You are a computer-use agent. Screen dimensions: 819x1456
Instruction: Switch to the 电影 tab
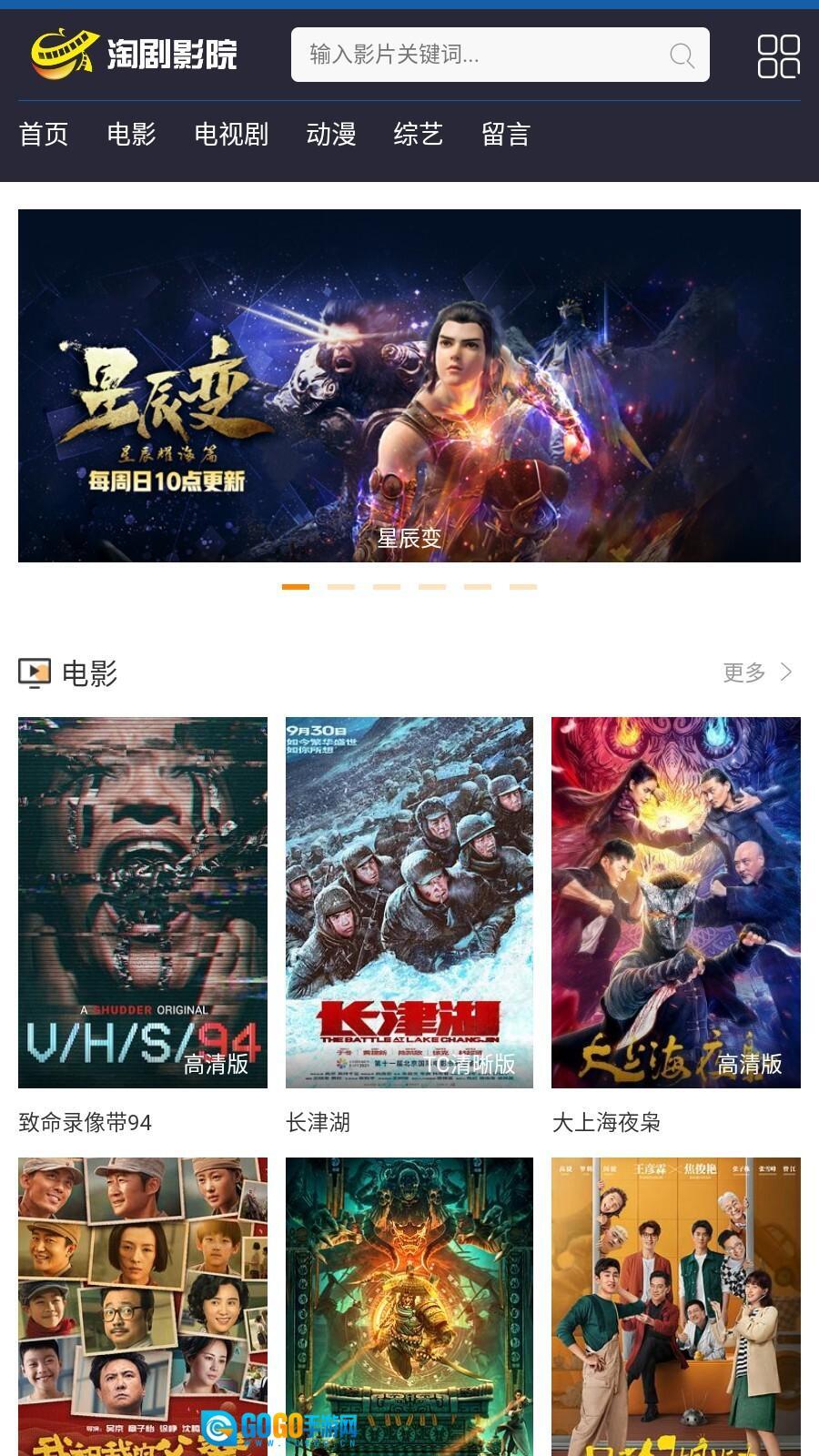click(131, 135)
